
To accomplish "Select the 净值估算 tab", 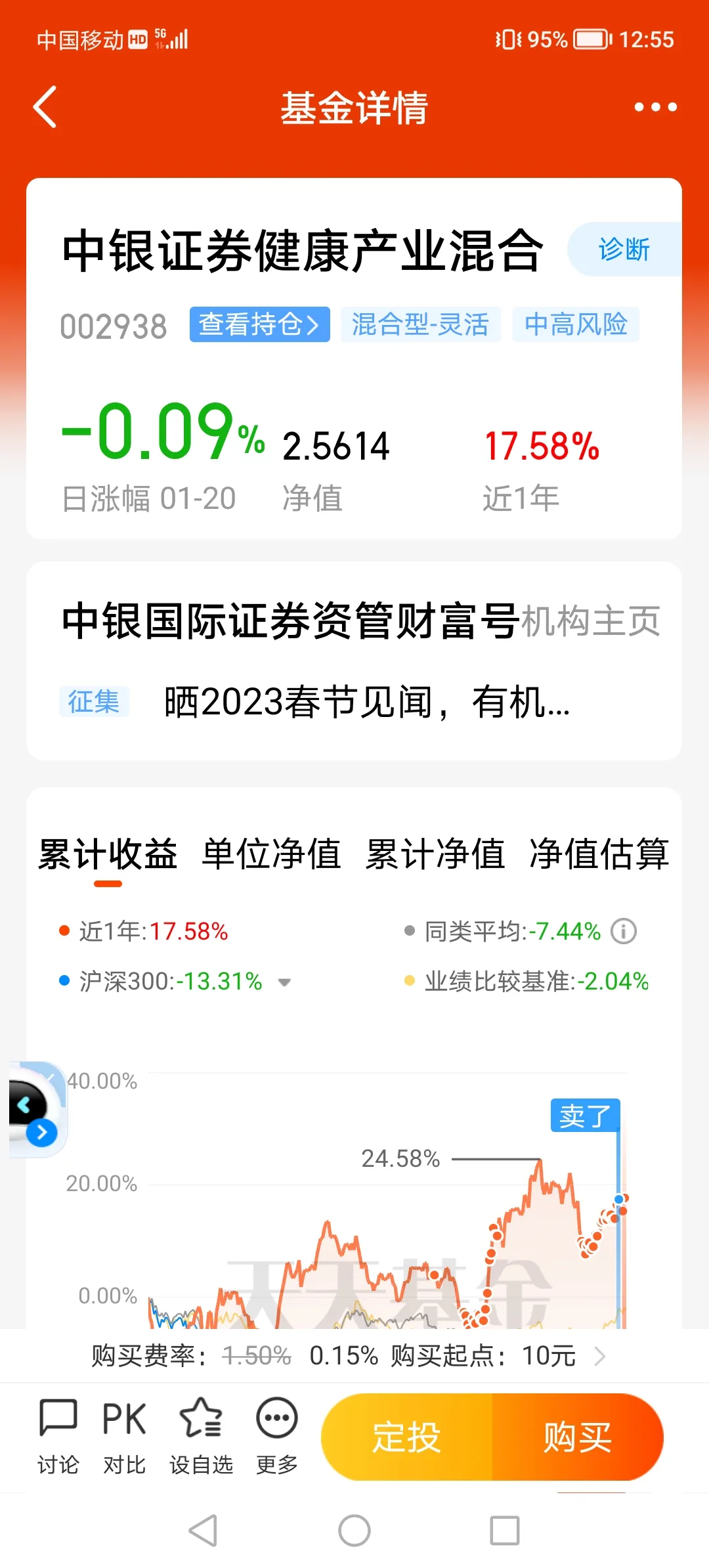I will point(599,854).
